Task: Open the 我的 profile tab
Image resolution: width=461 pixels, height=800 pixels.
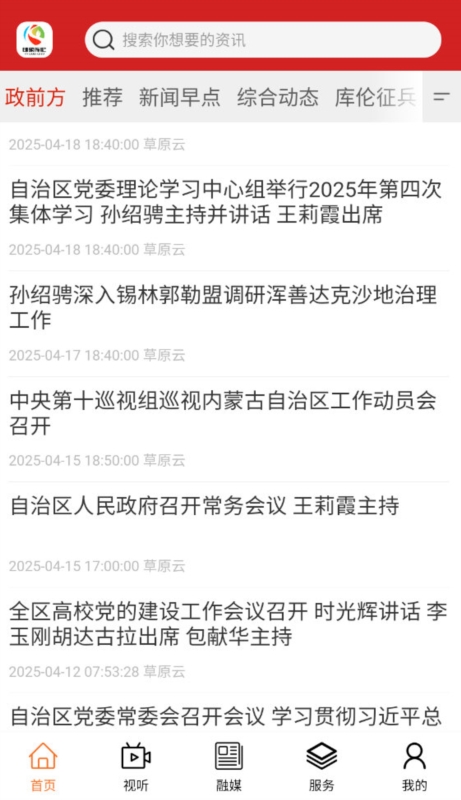Action: [x=415, y=766]
